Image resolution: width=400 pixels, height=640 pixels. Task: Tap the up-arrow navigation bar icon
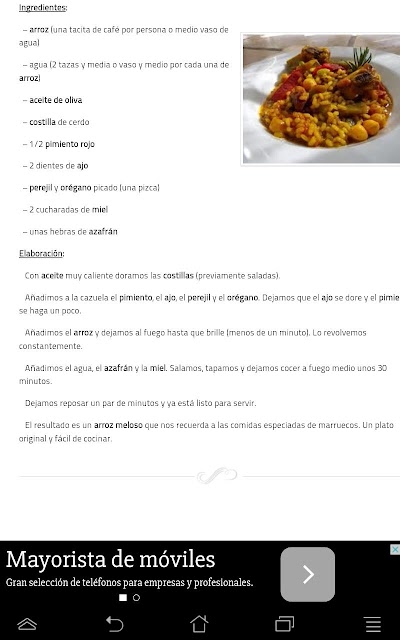[27, 624]
